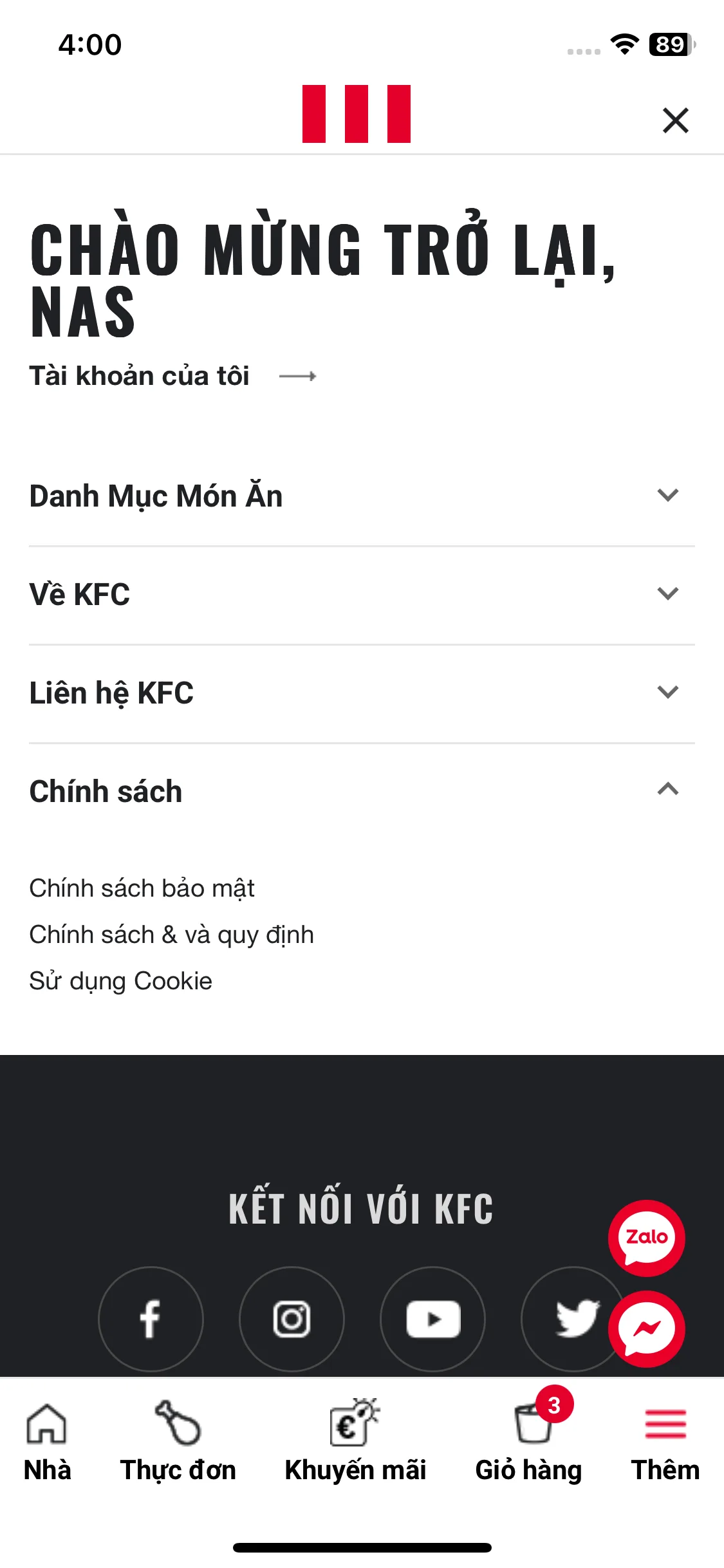Open KFC's Instagram page
Image resolution: width=724 pixels, height=1568 pixels.
coord(292,1319)
